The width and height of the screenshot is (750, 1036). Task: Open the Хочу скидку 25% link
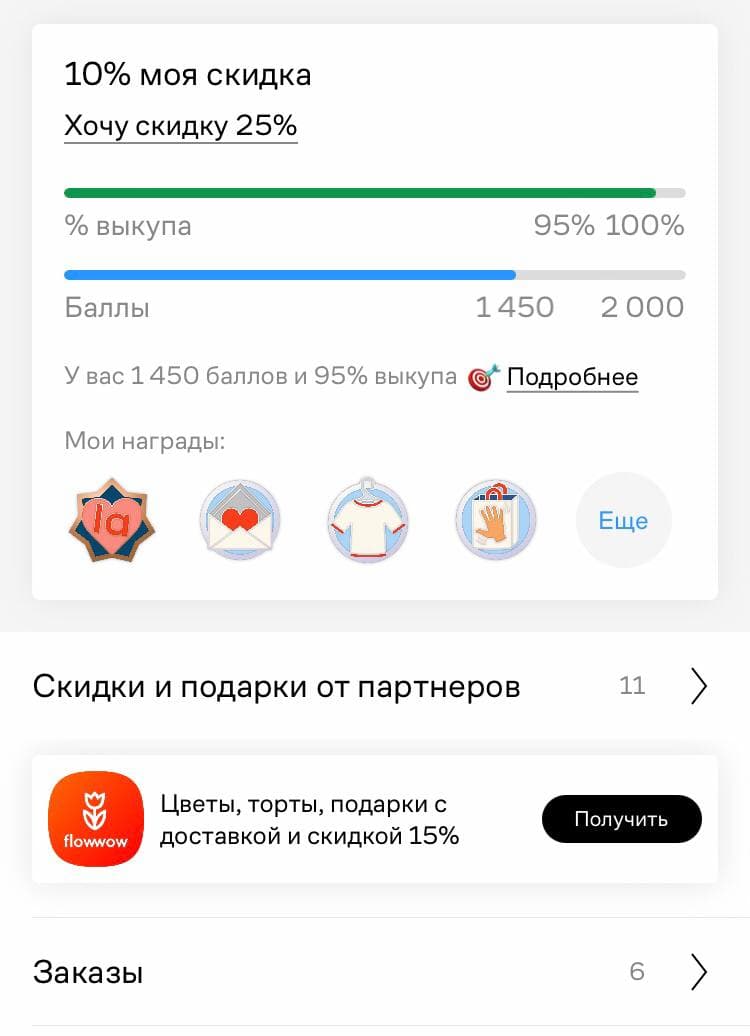pyautogui.click(x=180, y=126)
